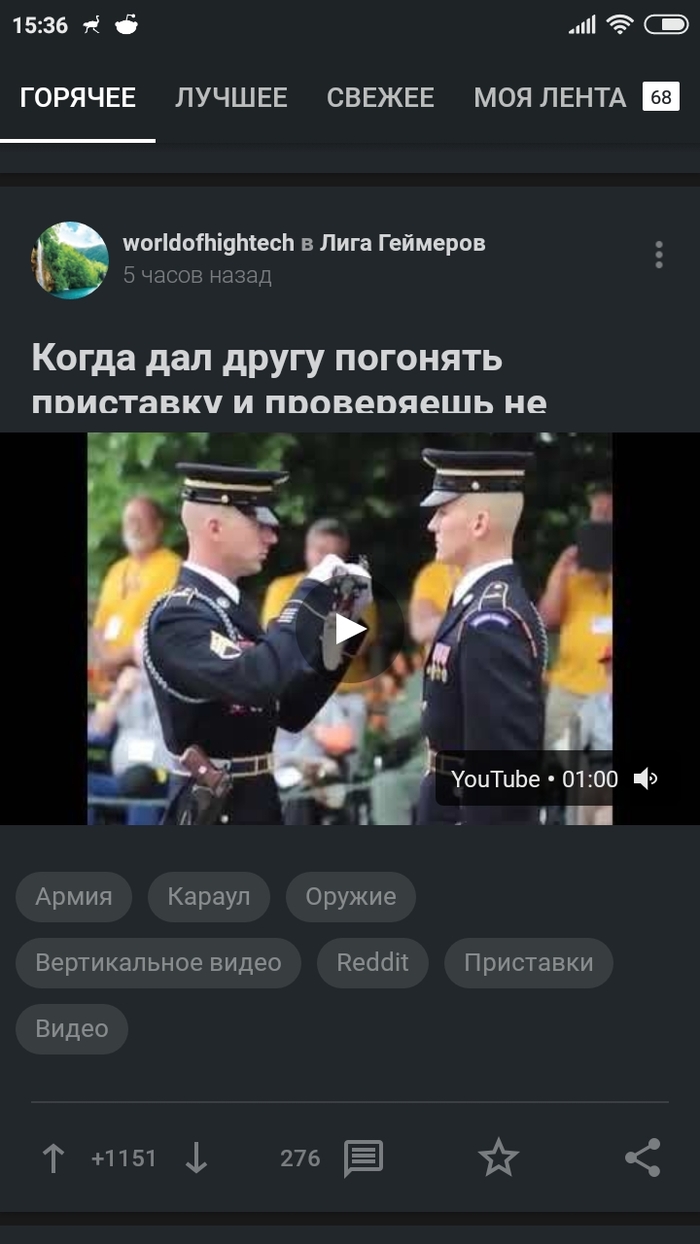Open the Оружие tag
Viewport: 700px width, 1244px height.
tap(350, 896)
